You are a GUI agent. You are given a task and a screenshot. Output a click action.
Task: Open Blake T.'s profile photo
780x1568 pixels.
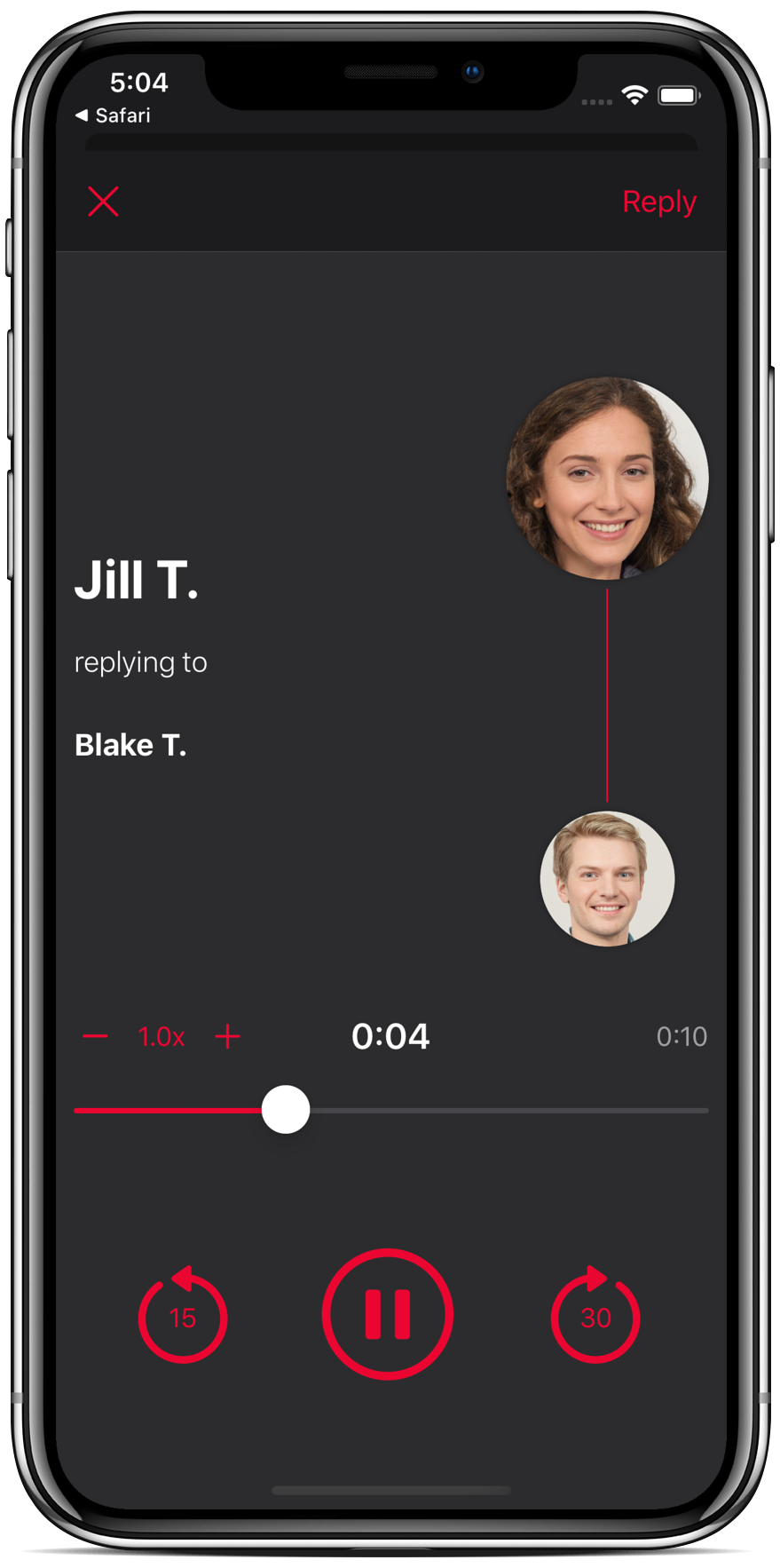point(607,878)
